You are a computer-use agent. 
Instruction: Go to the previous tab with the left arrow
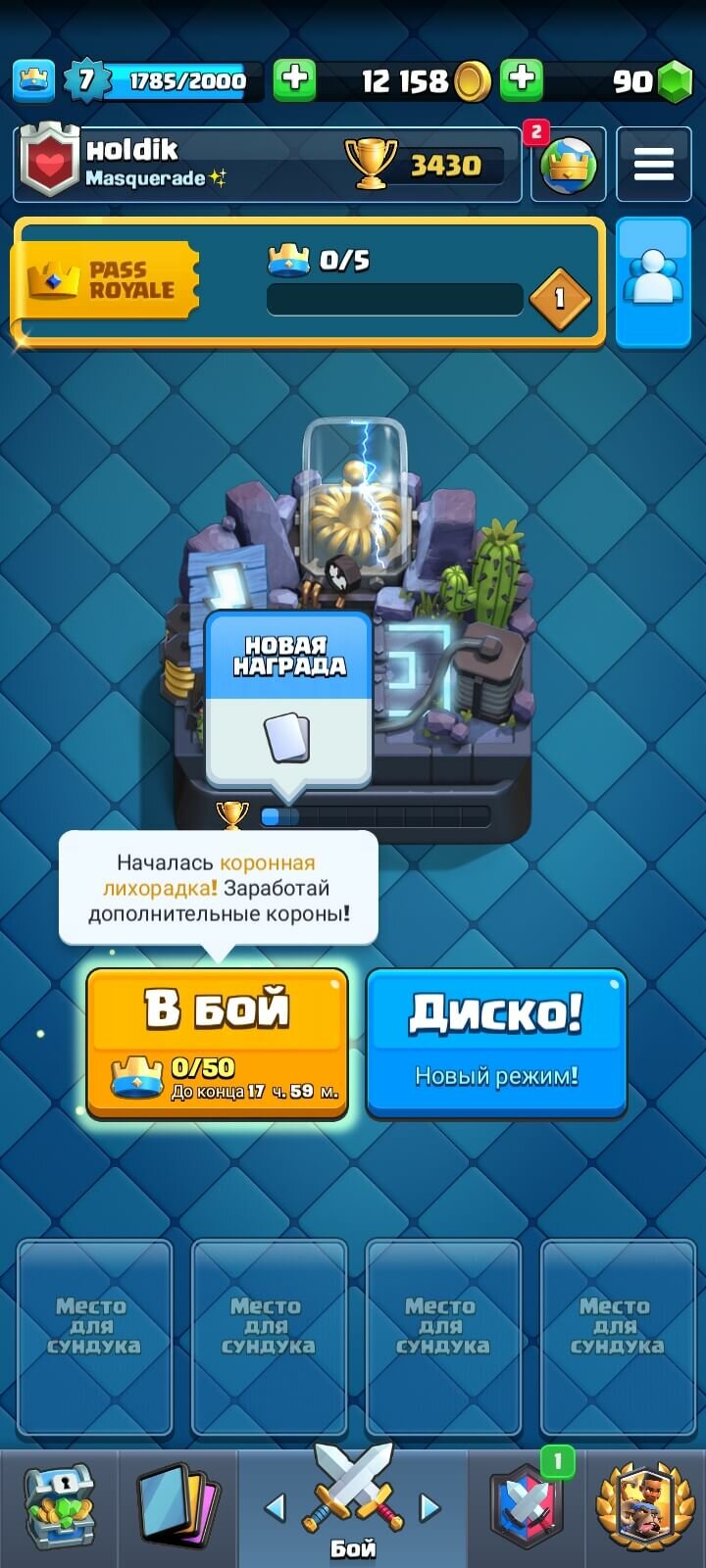click(x=276, y=1507)
